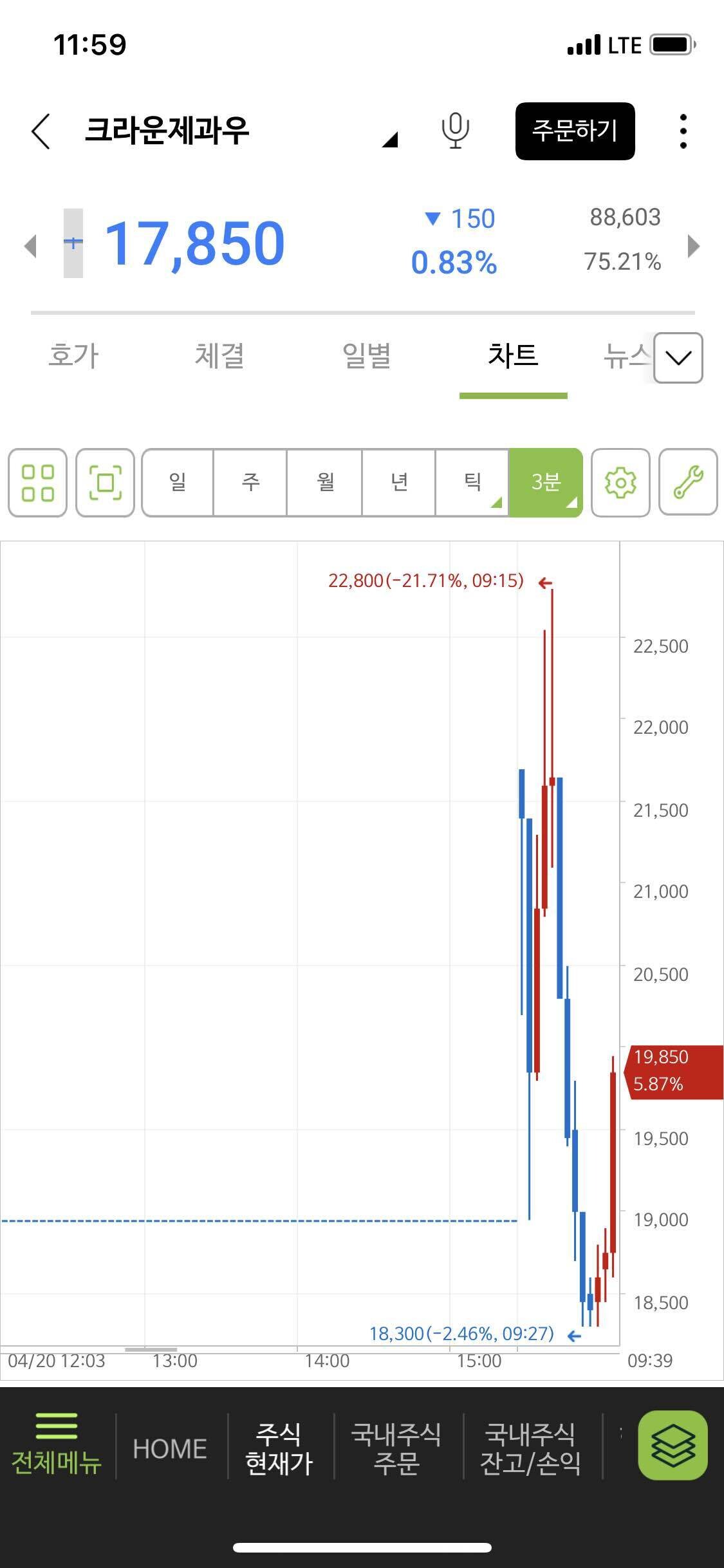Activate voice search microphone
Screen dimensions: 724x1568
click(x=455, y=131)
